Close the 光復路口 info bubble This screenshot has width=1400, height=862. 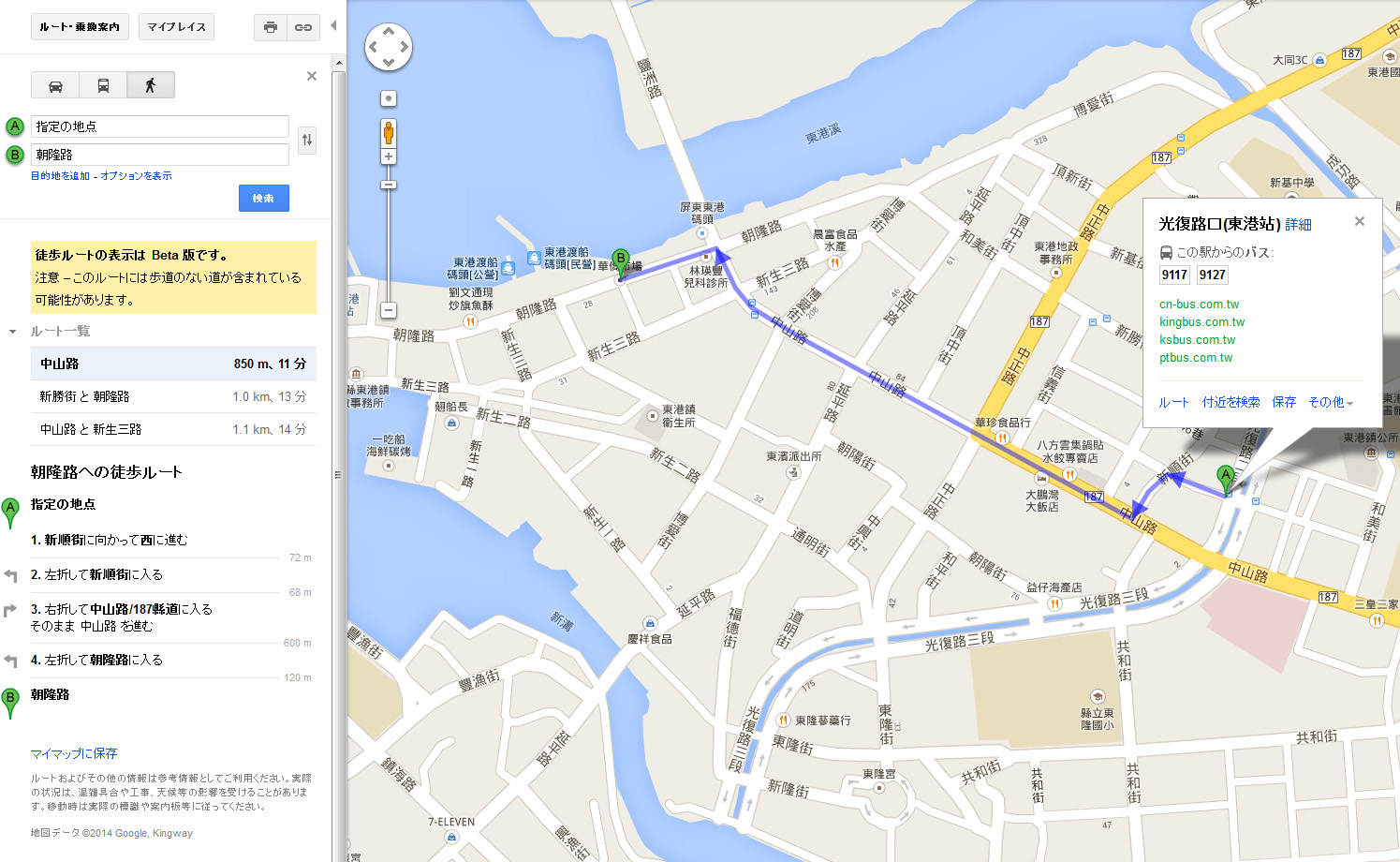[1360, 221]
